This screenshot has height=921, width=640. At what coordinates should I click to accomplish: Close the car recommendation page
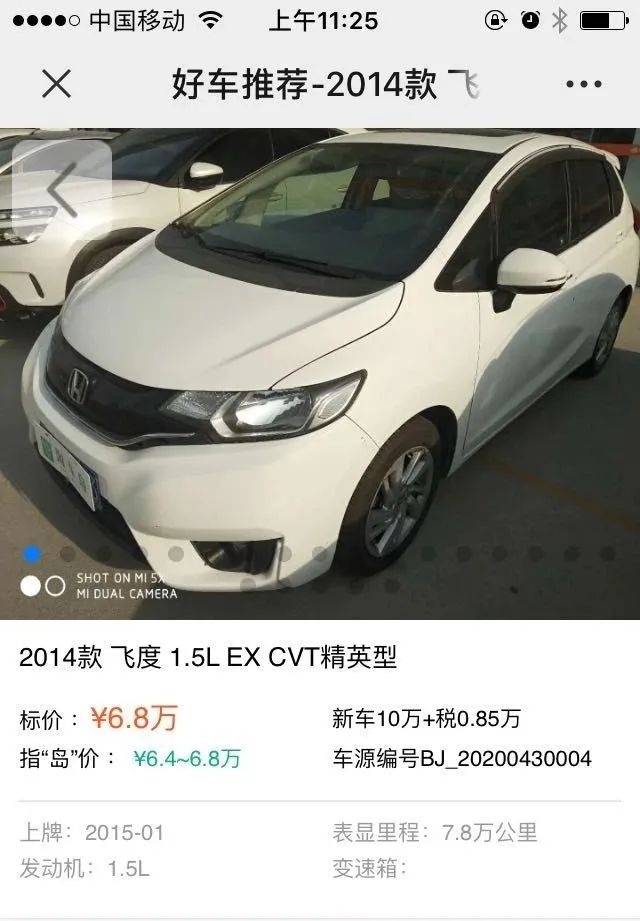pos(56,84)
